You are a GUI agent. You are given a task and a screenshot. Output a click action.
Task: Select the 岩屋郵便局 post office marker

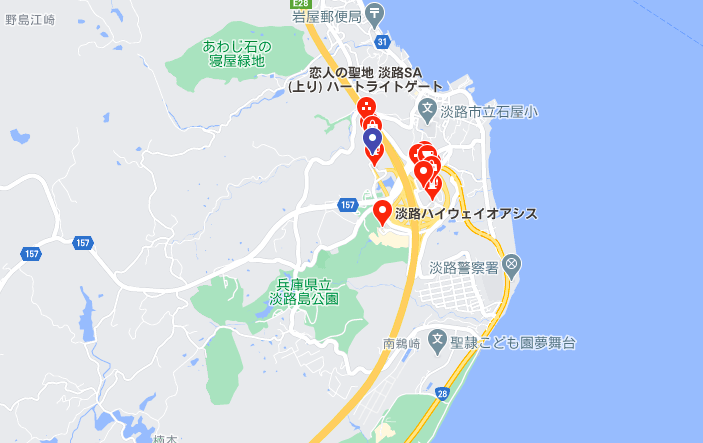(x=374, y=12)
